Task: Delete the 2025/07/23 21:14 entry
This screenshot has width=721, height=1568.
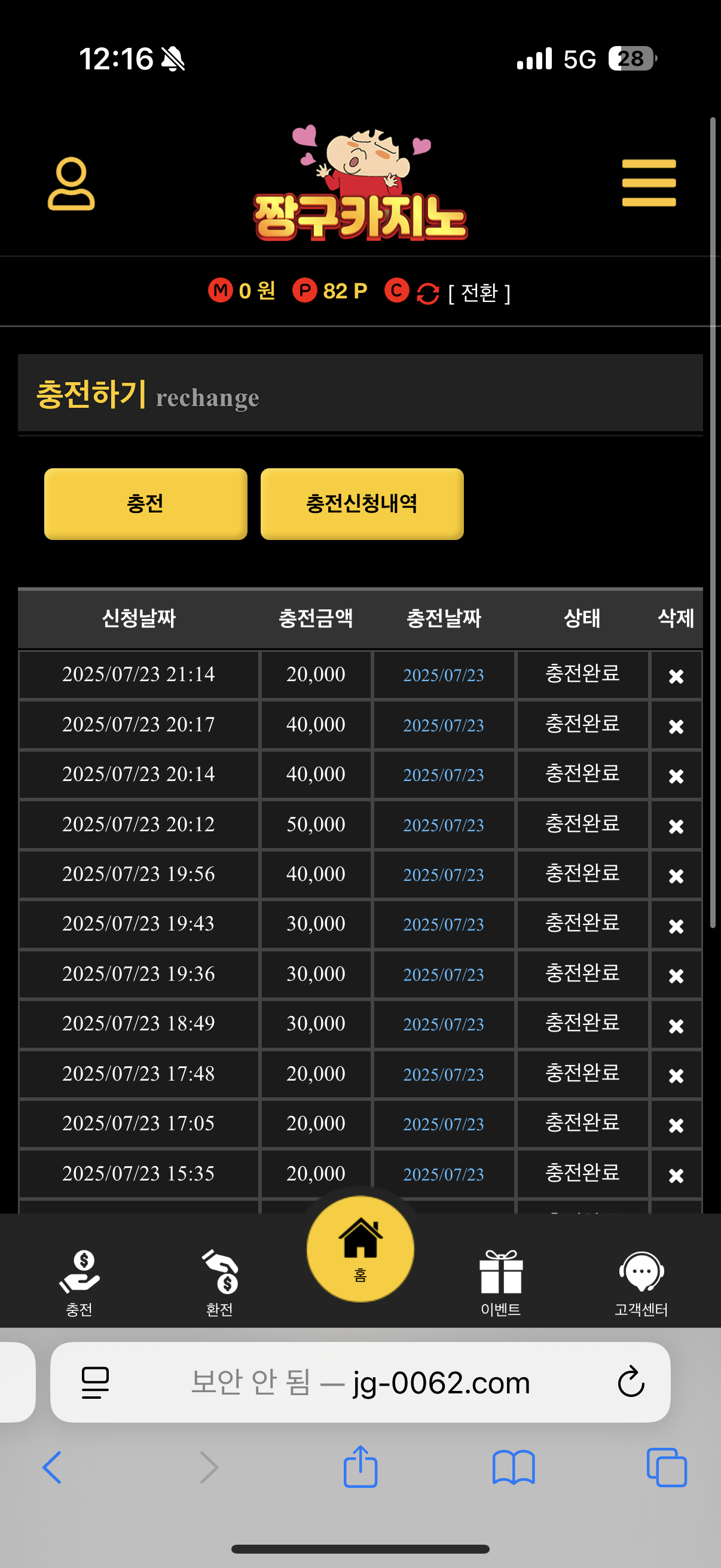Action: click(x=676, y=676)
